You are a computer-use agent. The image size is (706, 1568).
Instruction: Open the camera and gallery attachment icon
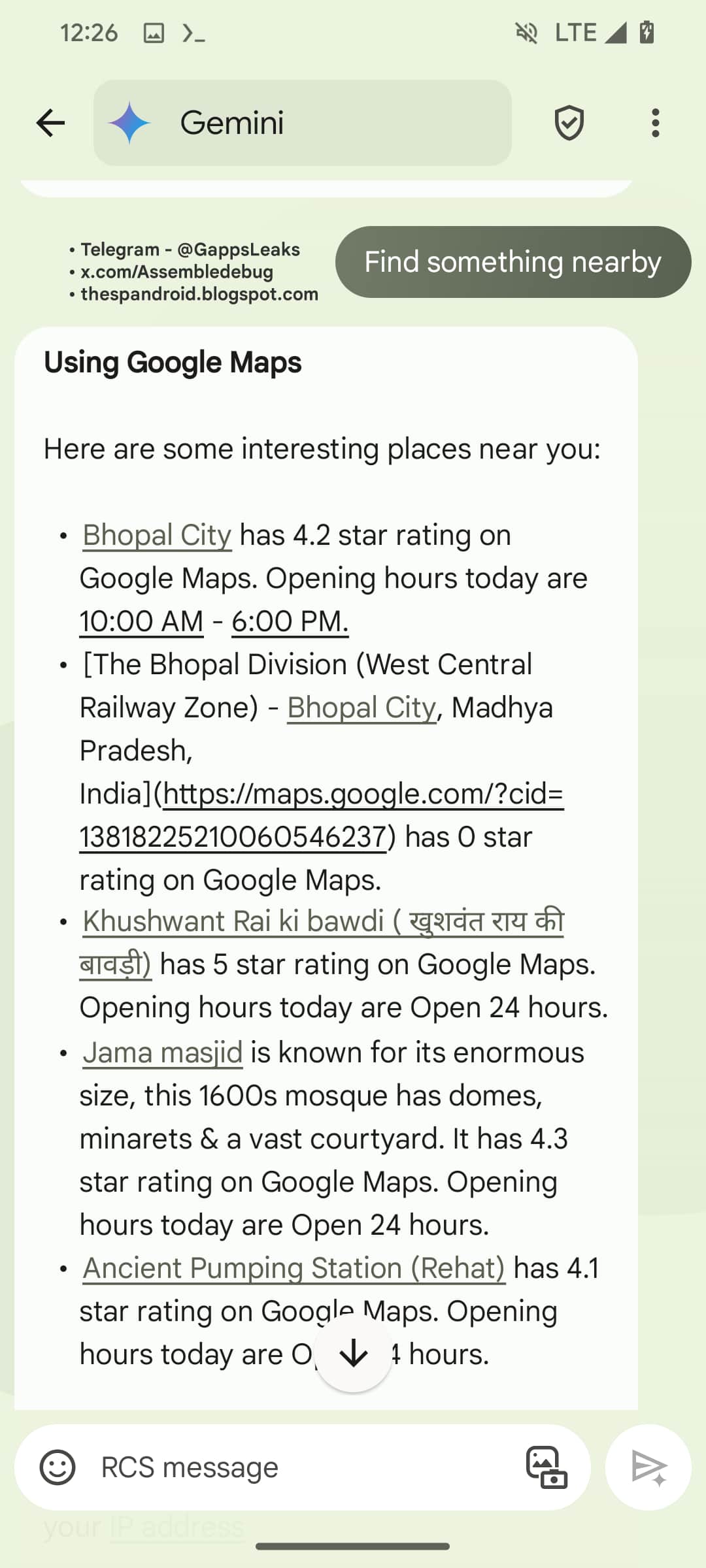click(x=546, y=1467)
